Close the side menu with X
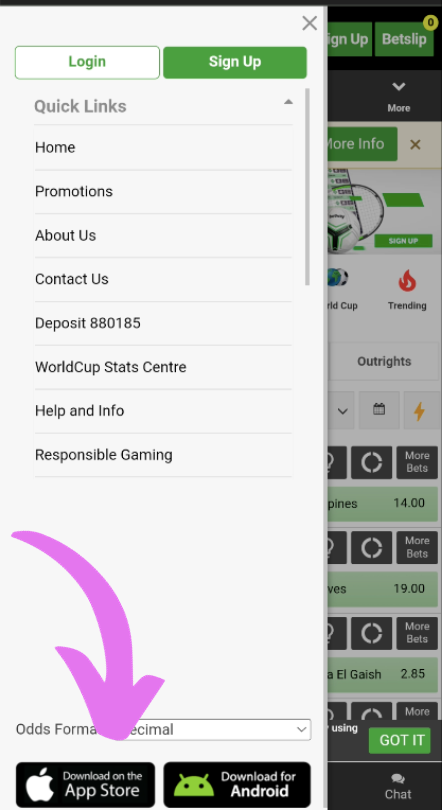This screenshot has height=810, width=442. 309,23
